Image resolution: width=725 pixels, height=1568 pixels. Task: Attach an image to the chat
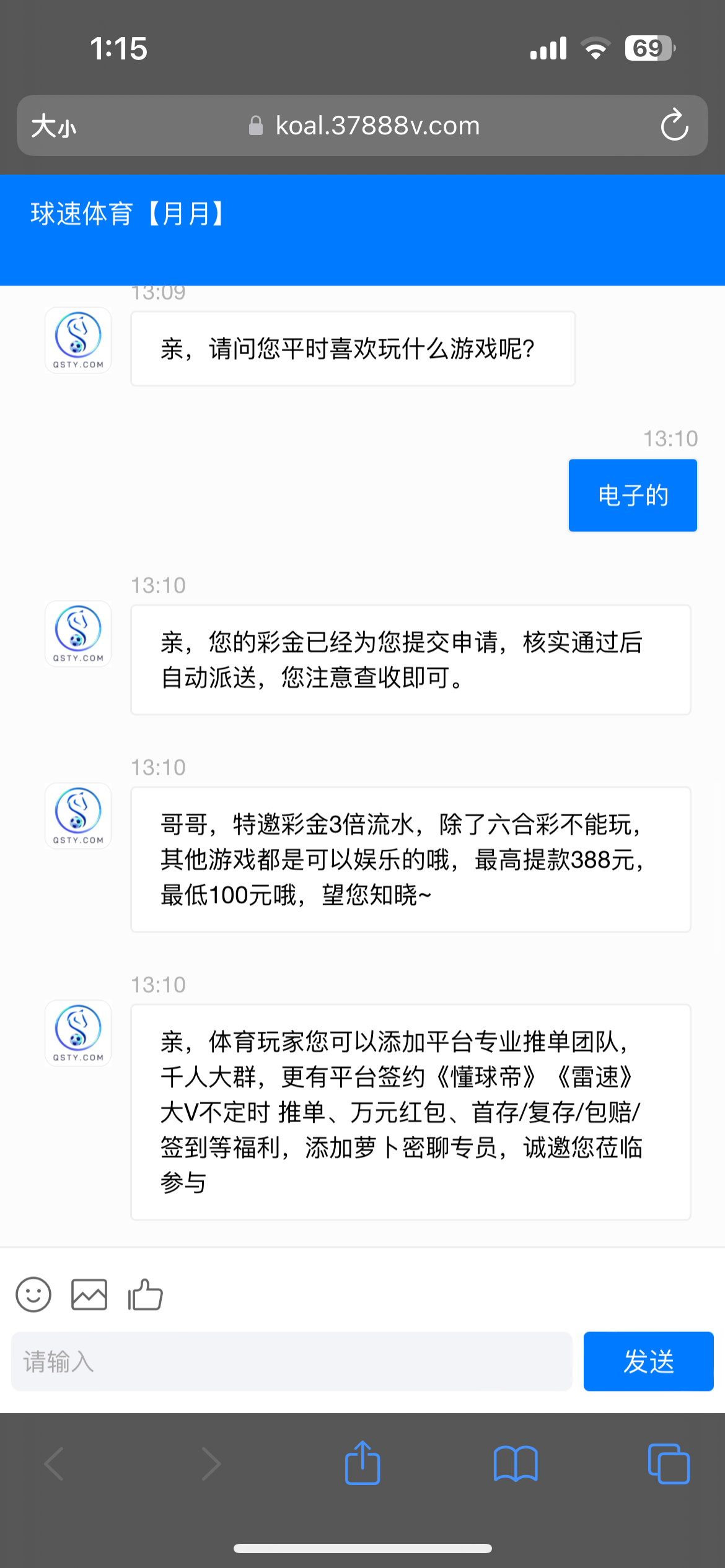coord(89,1294)
